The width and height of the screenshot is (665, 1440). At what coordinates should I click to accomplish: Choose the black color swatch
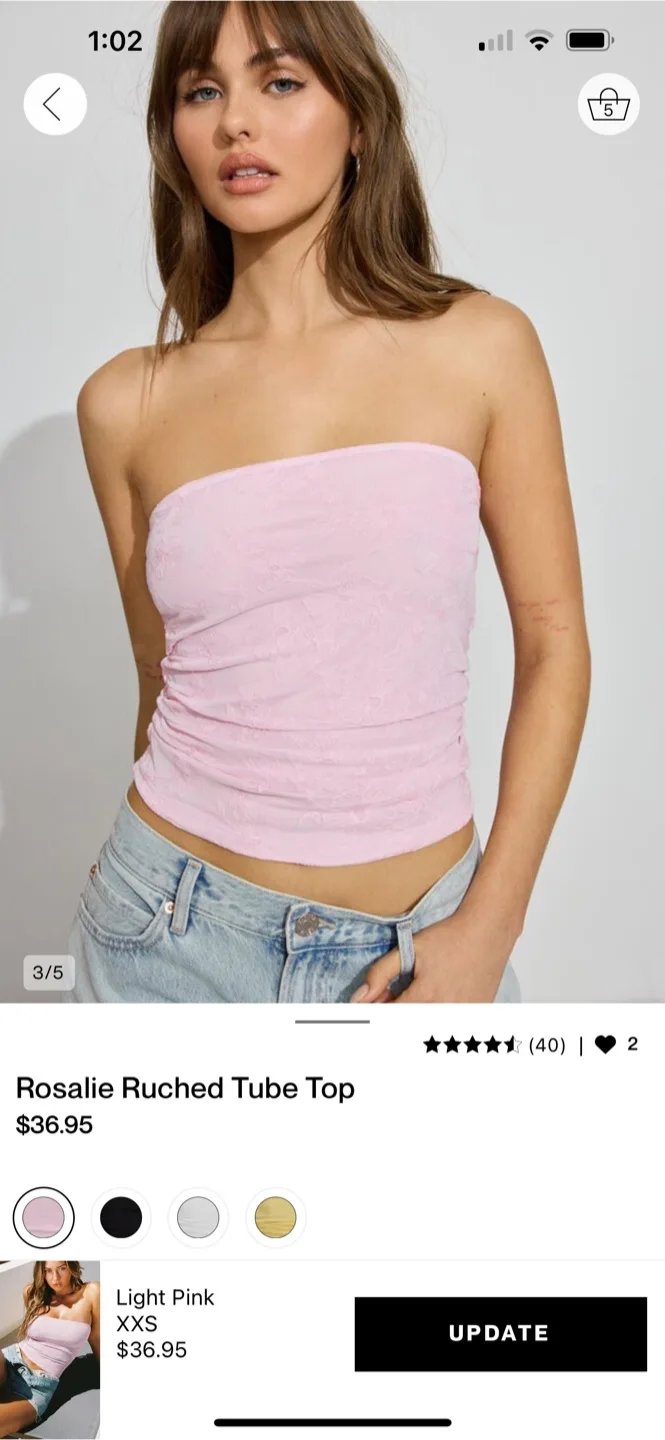121,1217
